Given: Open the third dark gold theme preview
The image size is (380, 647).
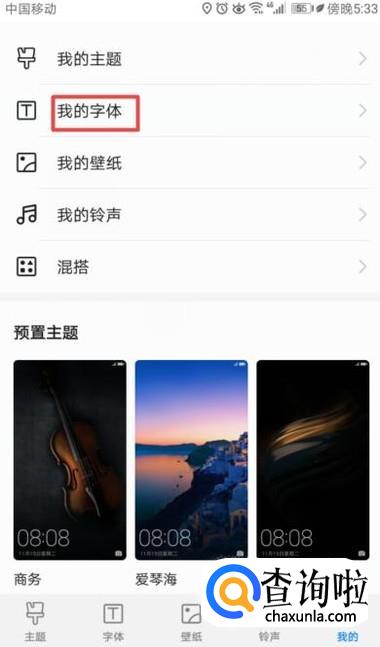Looking at the screenshot, I should pyautogui.click(x=313, y=460).
